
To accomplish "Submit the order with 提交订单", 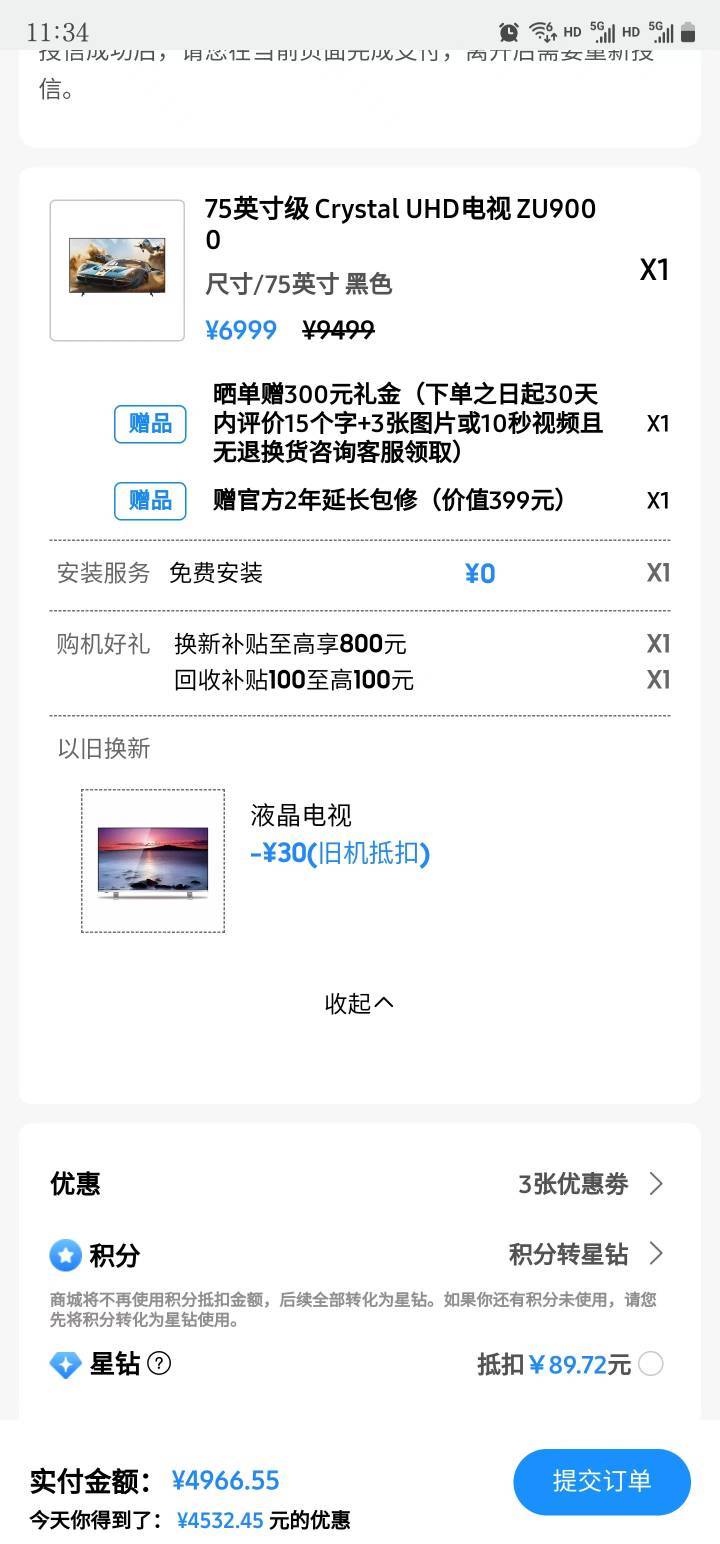I will 602,1481.
